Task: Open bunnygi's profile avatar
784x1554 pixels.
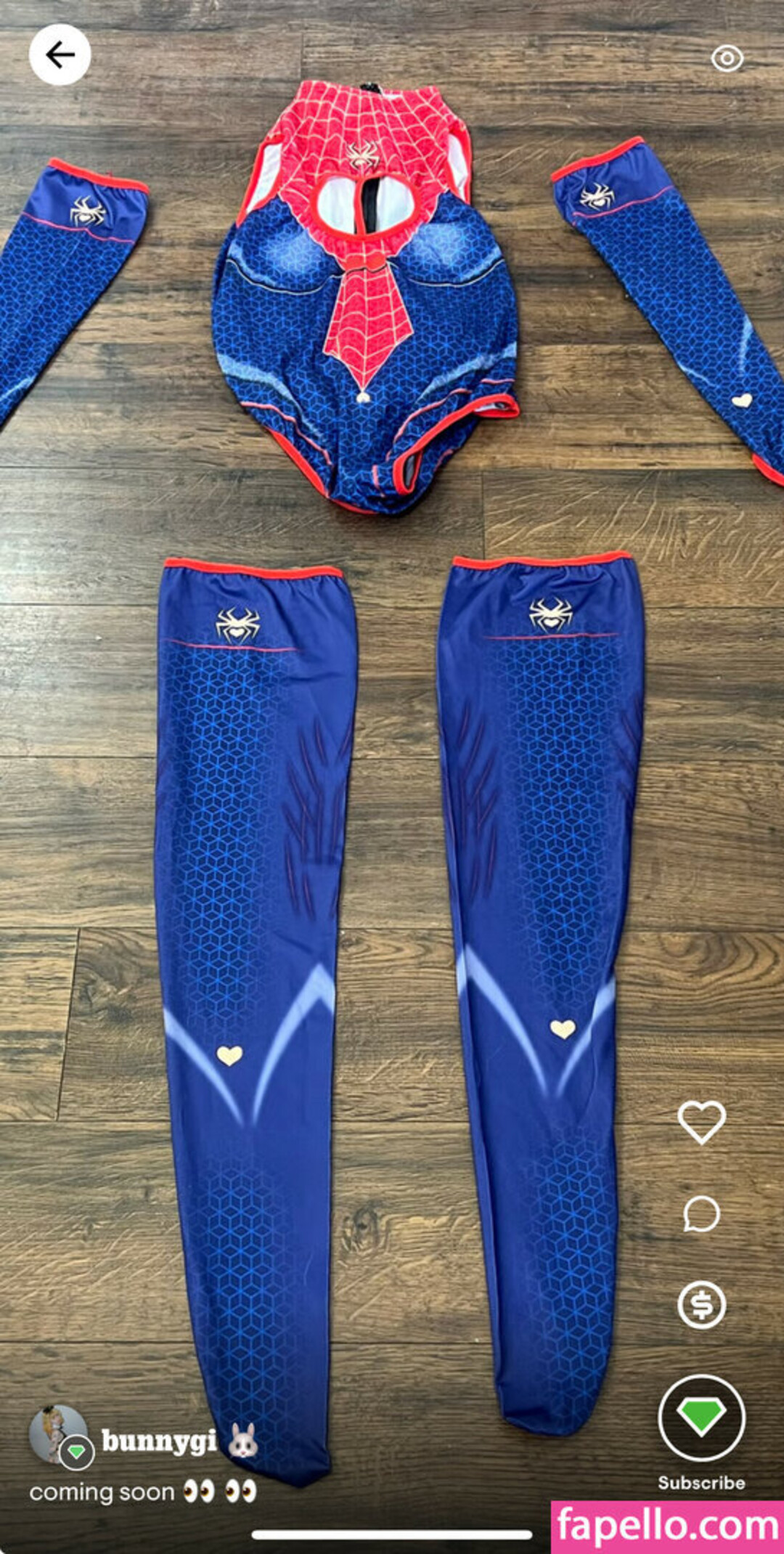Action: tap(58, 1433)
